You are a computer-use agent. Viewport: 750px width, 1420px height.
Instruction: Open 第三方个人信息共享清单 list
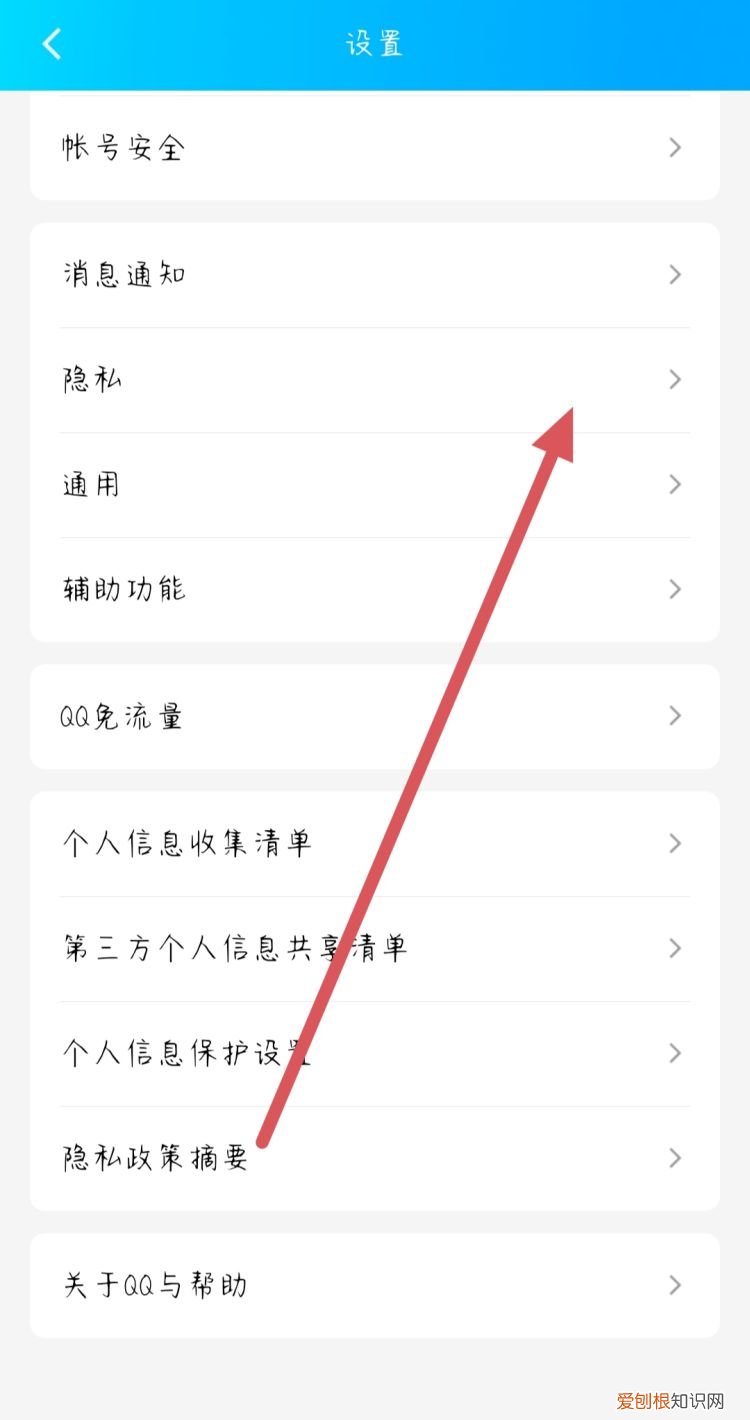(375, 948)
